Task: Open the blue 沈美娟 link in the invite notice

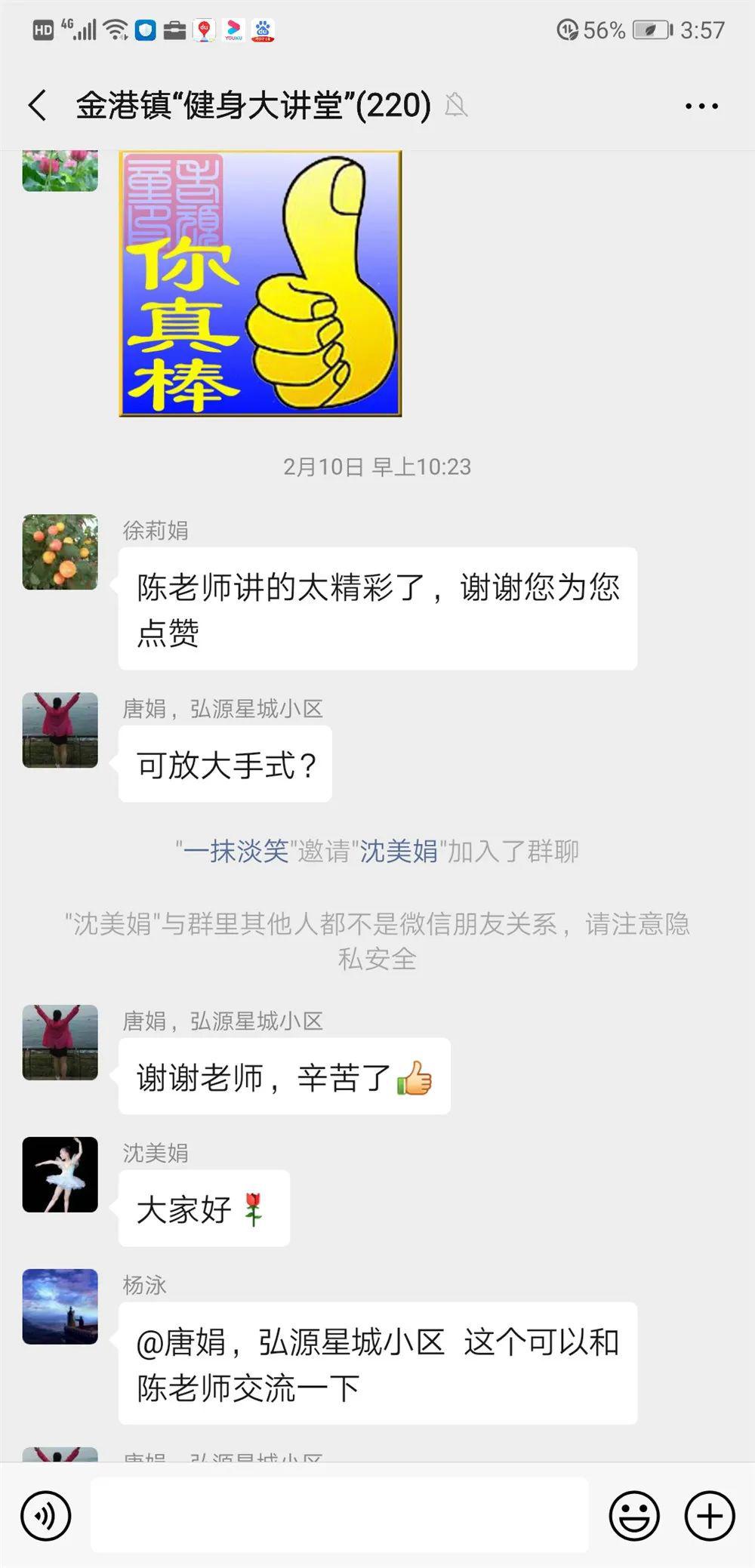Action: 399,852
